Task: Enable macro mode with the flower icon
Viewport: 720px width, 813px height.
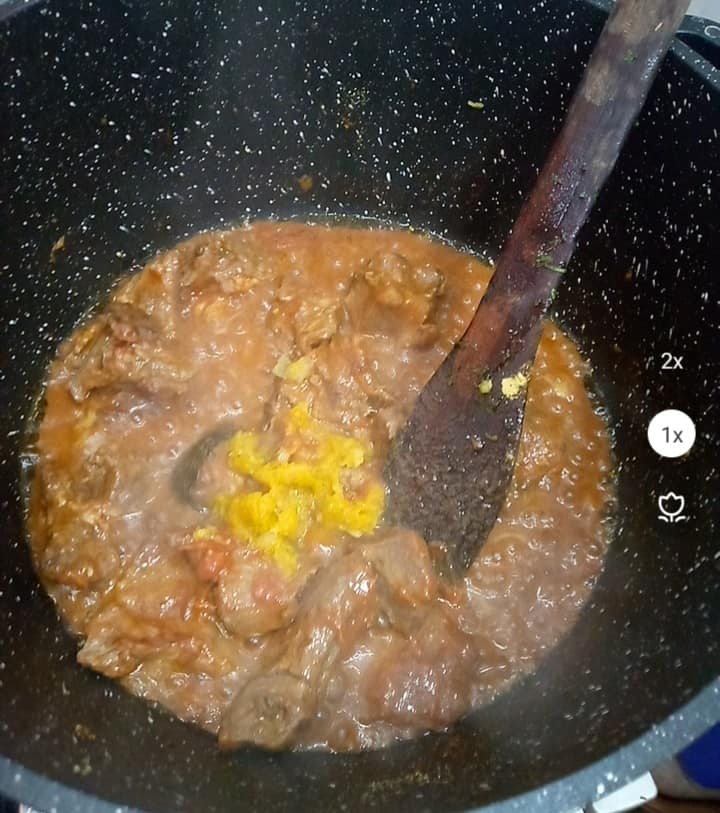Action: point(671,507)
